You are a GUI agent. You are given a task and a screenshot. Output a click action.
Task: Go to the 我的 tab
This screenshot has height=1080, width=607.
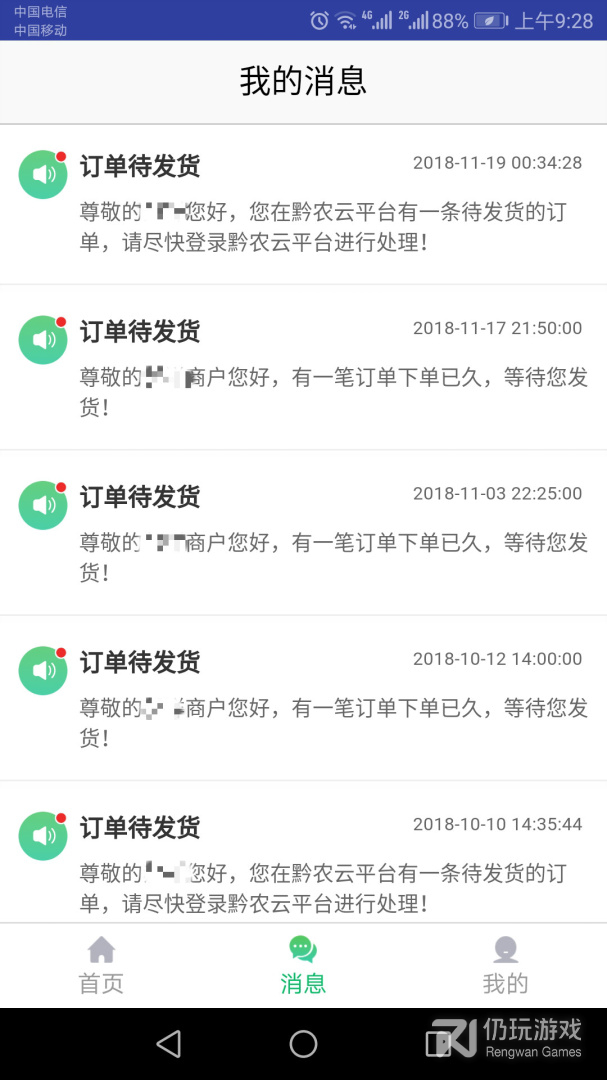coord(505,966)
